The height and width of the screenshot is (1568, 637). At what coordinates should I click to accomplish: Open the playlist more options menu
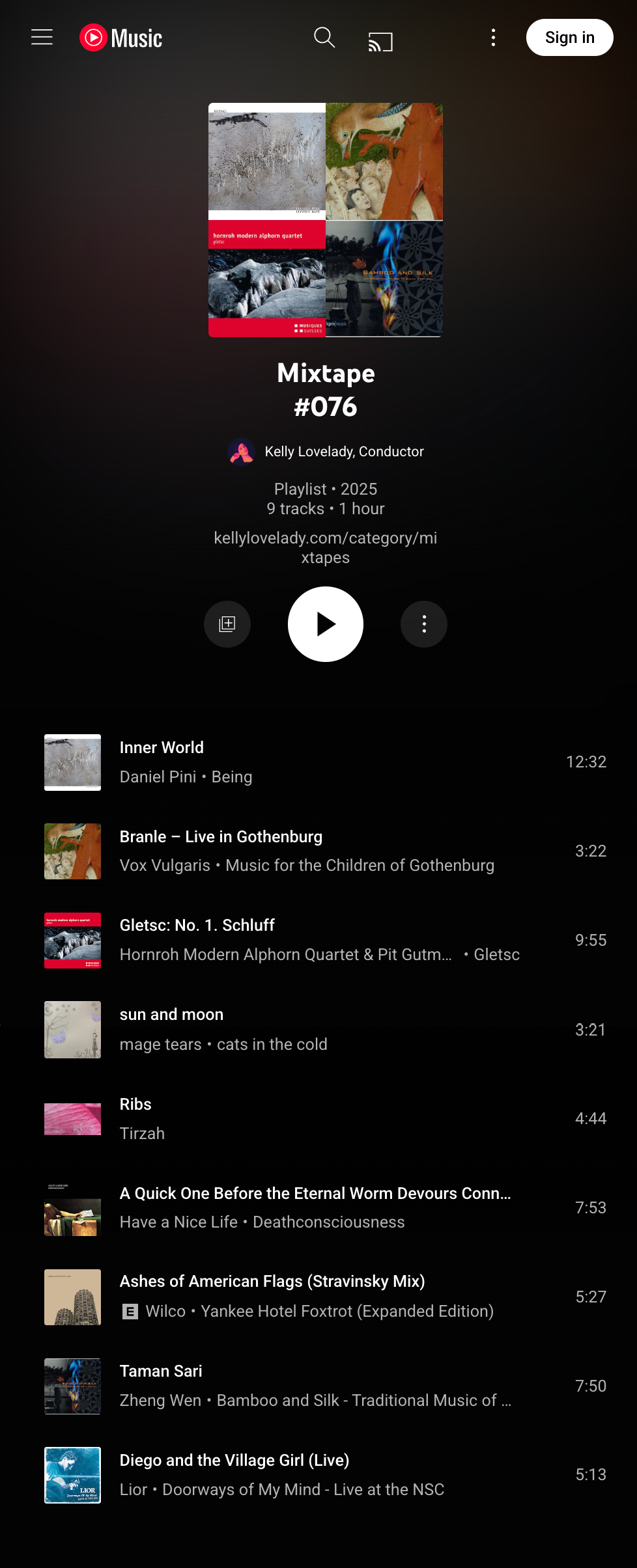click(x=424, y=624)
